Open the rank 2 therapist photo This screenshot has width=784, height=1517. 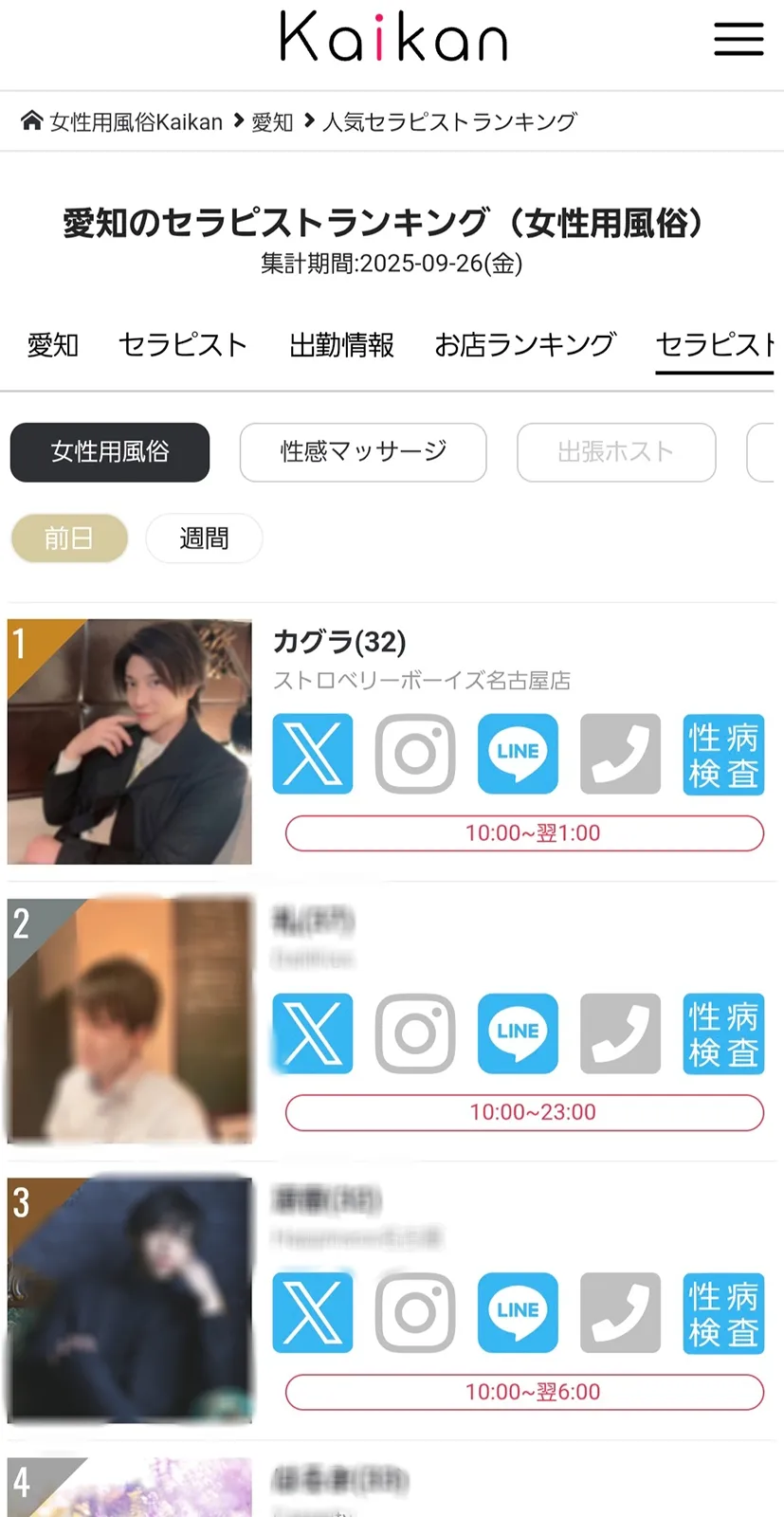(130, 1020)
